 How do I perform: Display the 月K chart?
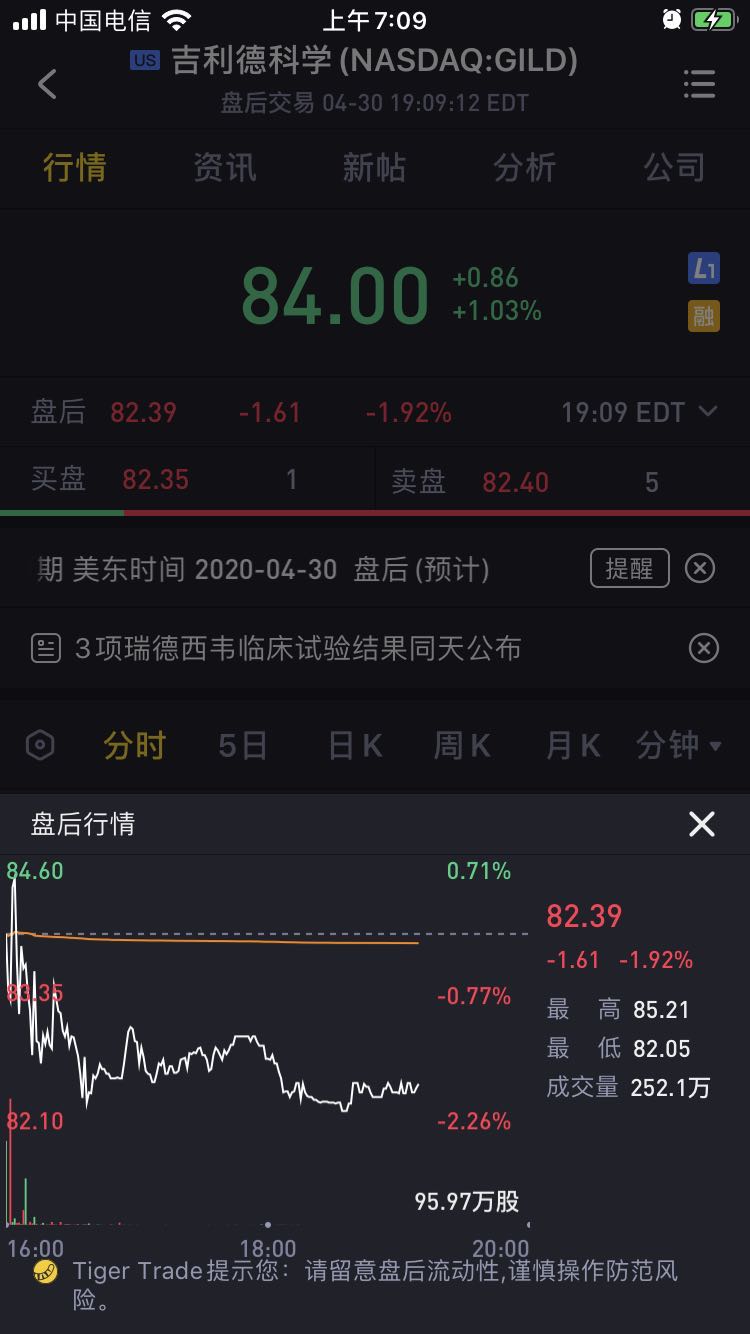(x=573, y=746)
